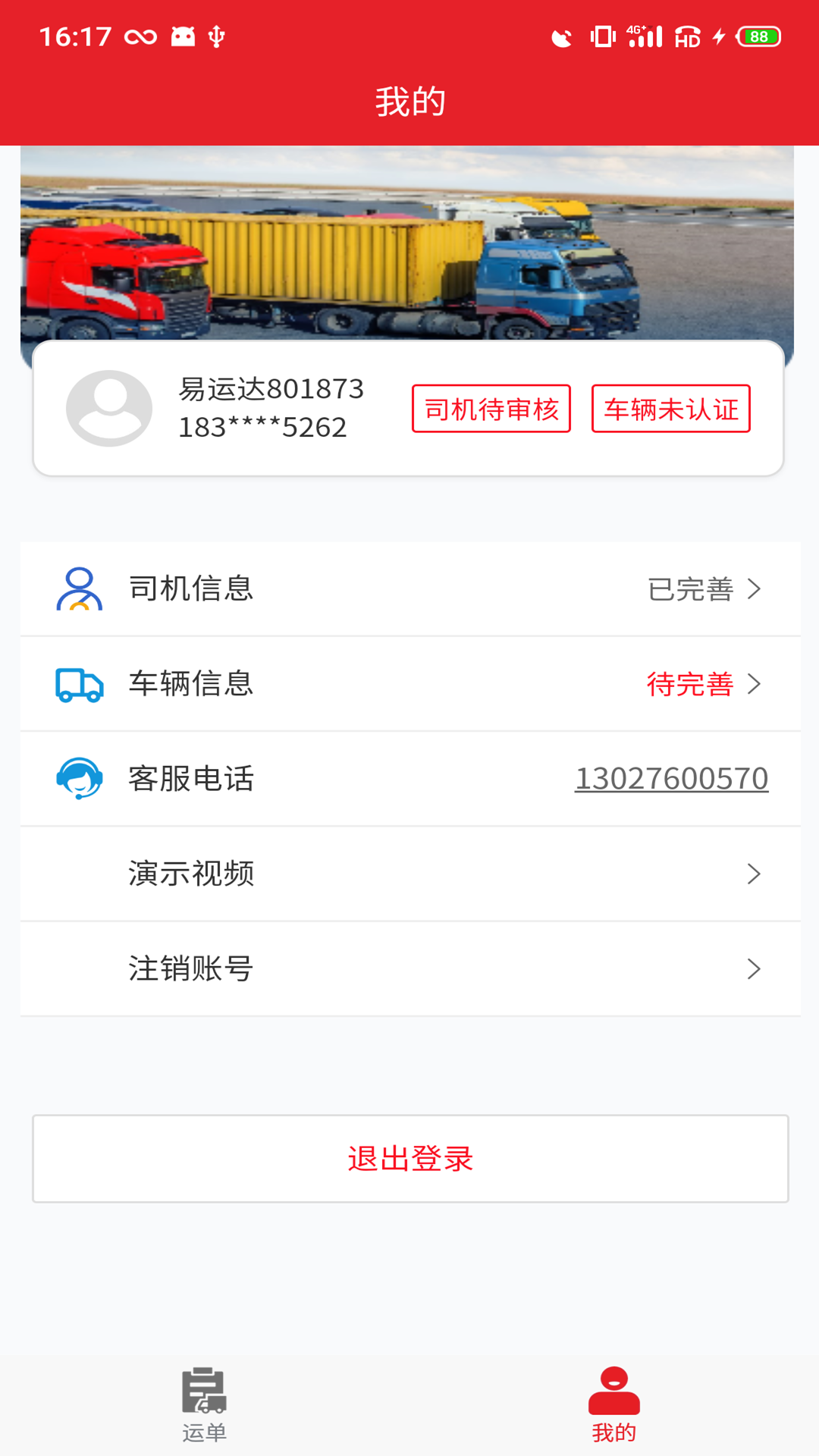The image size is (819, 1456).
Task: Tap the WiFi calling HD icon in status bar
Action: [x=687, y=34]
